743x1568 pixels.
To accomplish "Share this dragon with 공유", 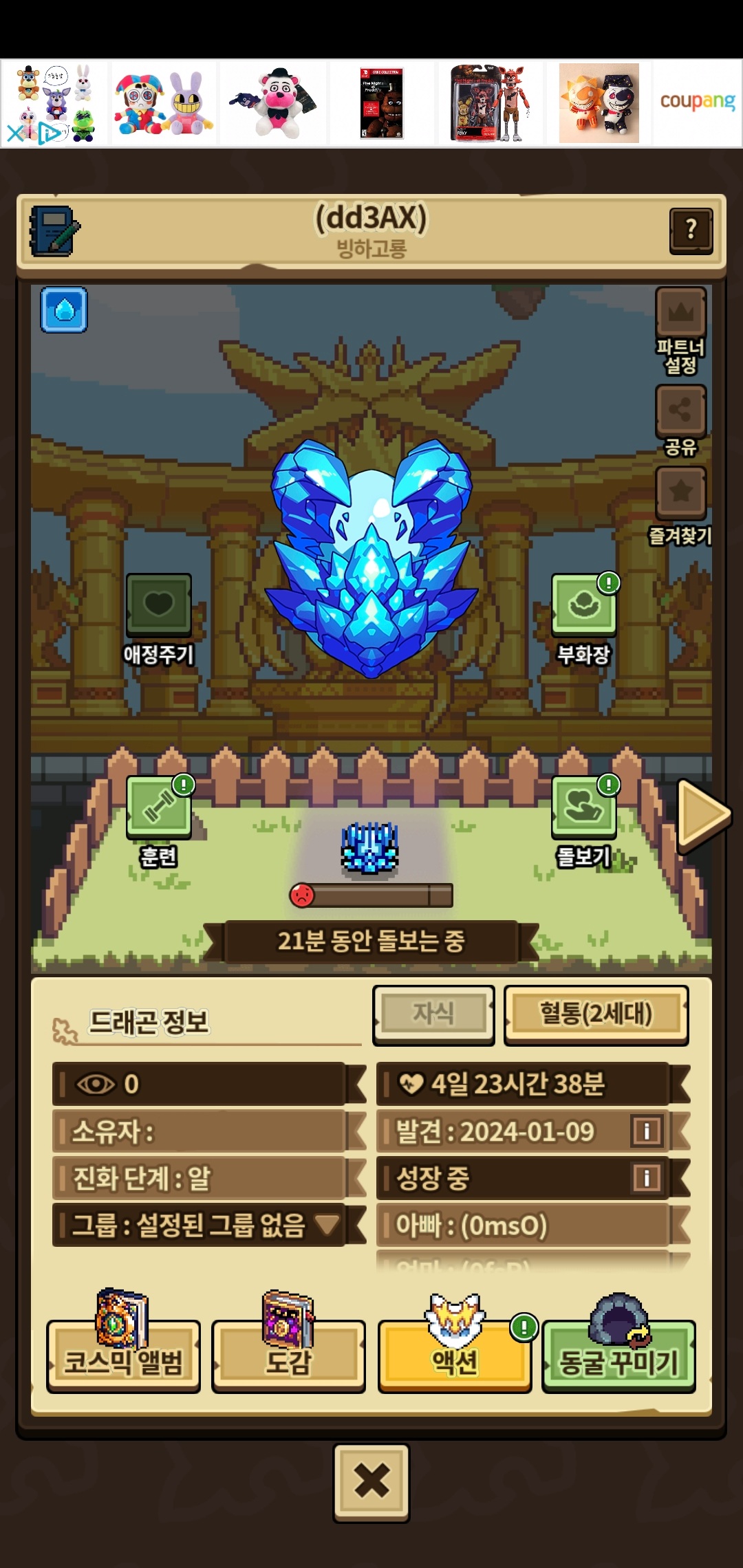I will pyautogui.click(x=680, y=421).
